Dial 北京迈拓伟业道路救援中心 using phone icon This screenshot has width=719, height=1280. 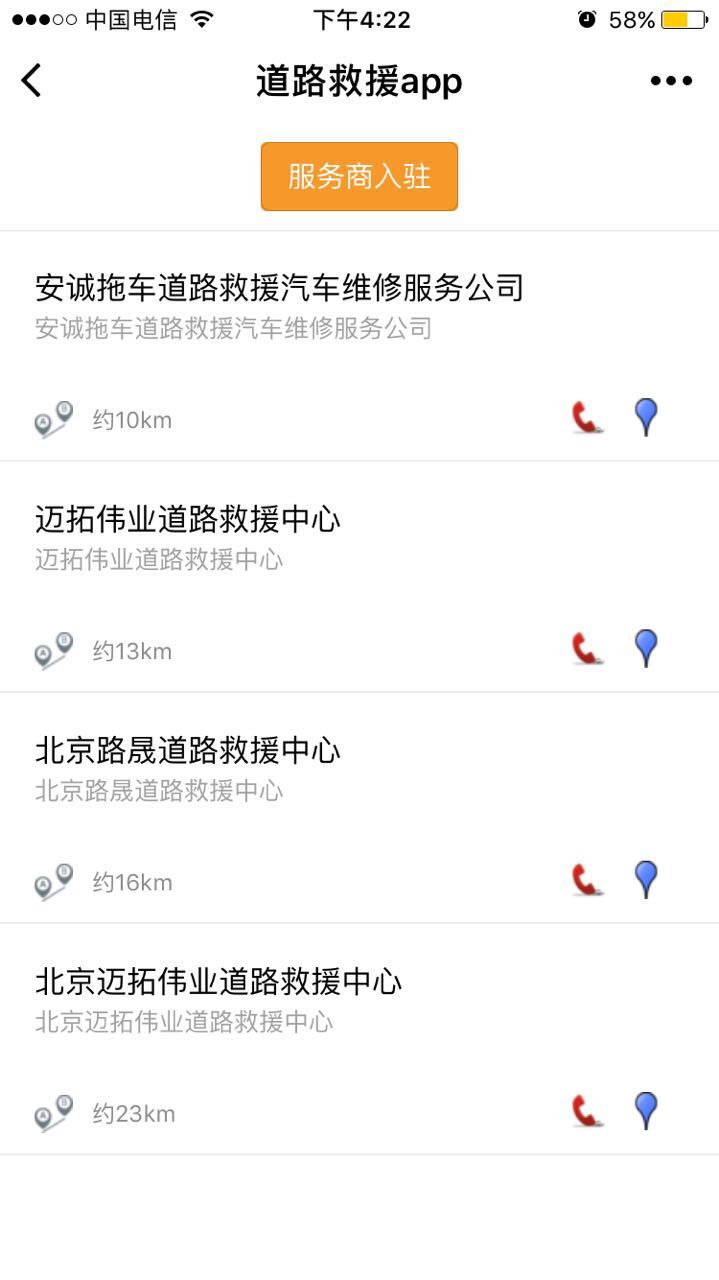pyautogui.click(x=587, y=1110)
